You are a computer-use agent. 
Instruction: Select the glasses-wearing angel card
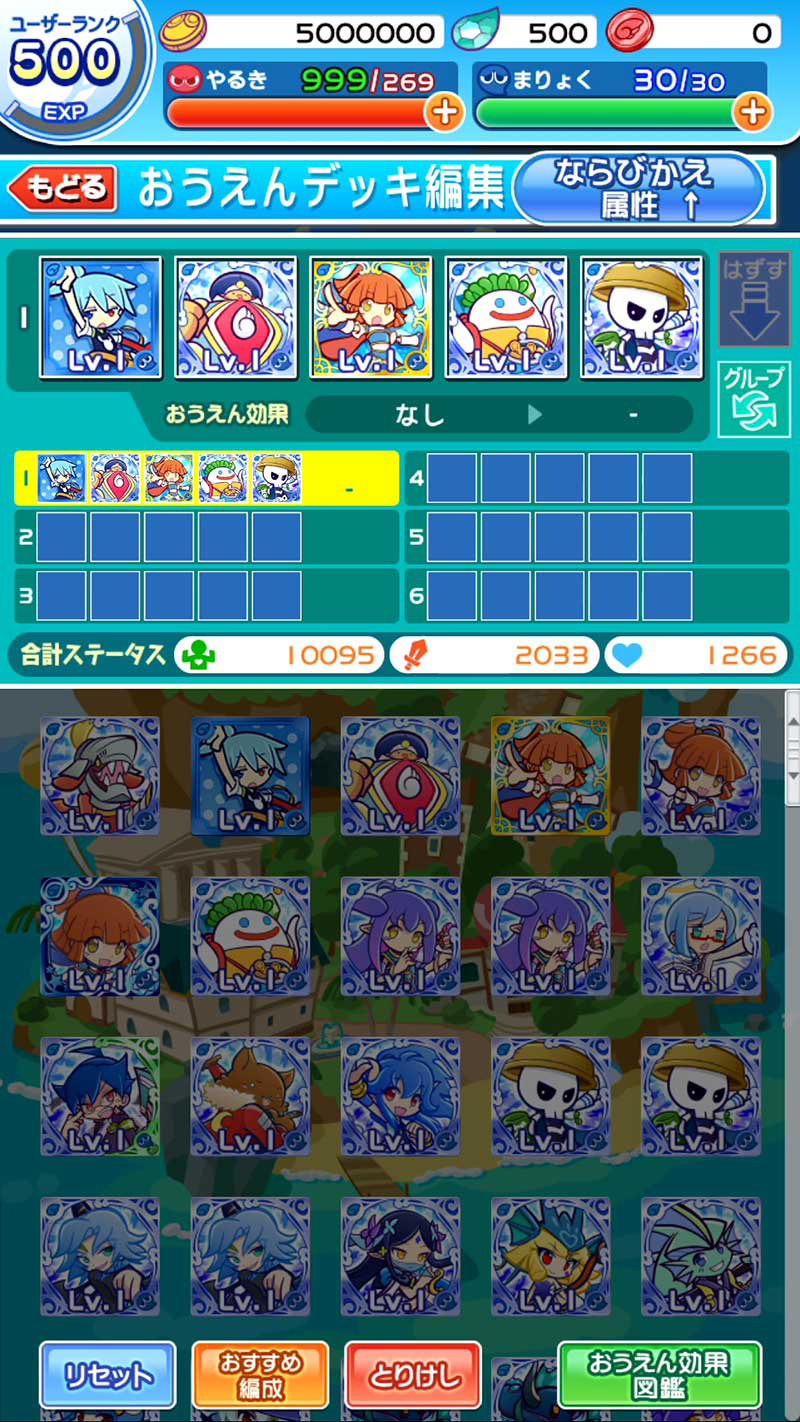point(700,936)
